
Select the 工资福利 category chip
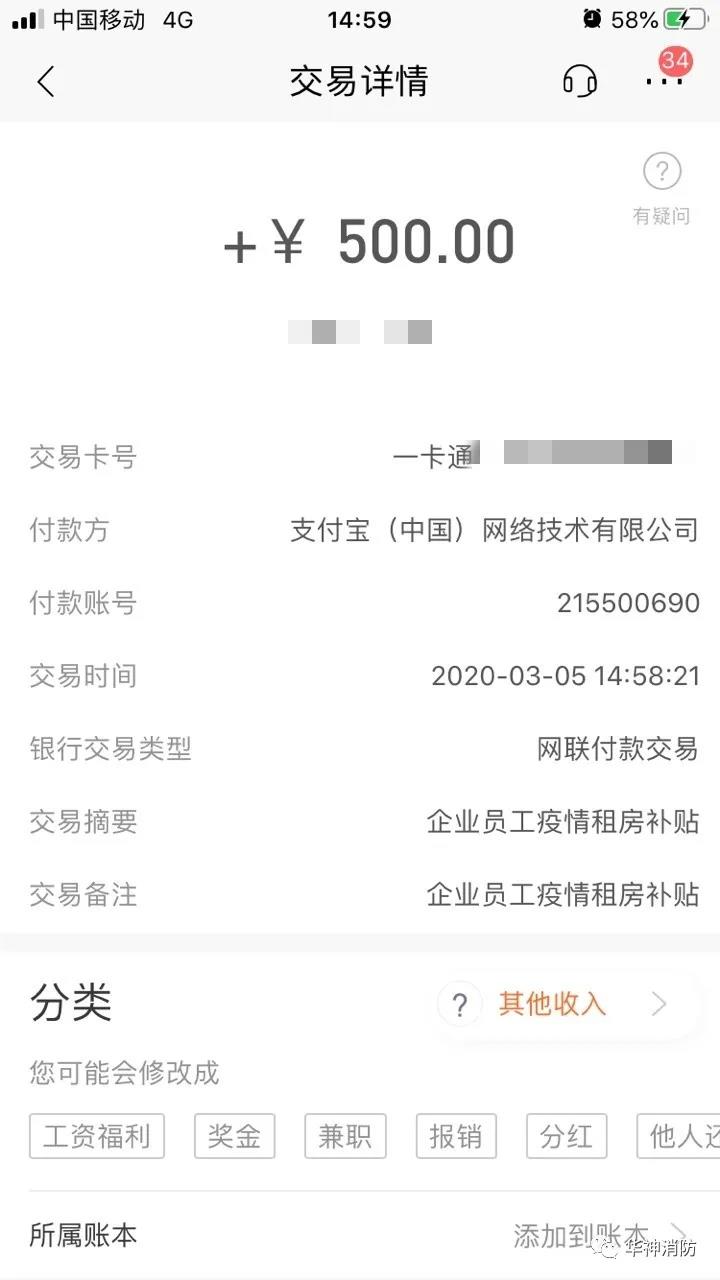(x=97, y=1136)
